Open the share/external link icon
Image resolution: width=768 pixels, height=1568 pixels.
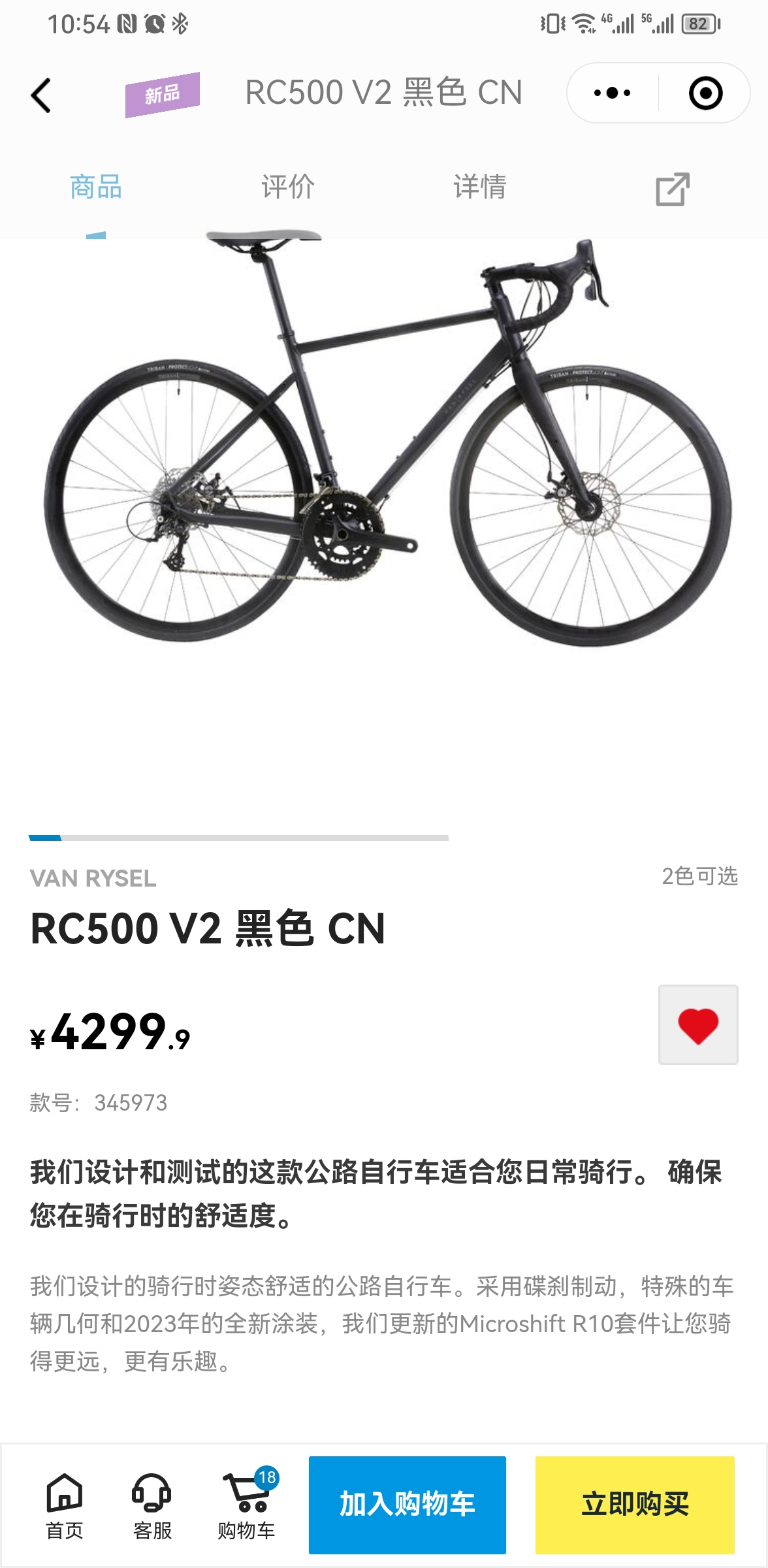point(673,188)
